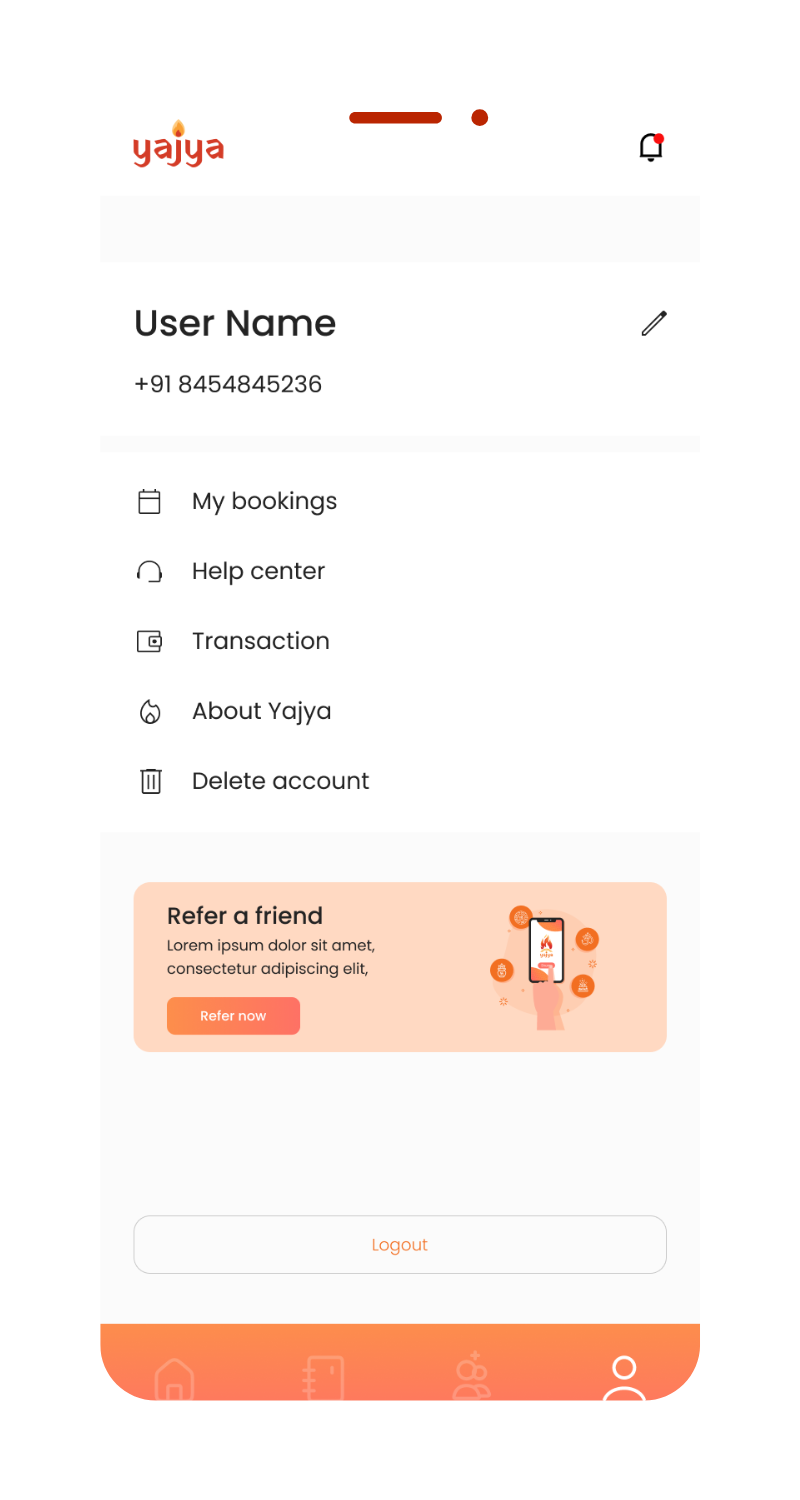Tap the Refer now button
800x1500 pixels.
[x=233, y=1016]
